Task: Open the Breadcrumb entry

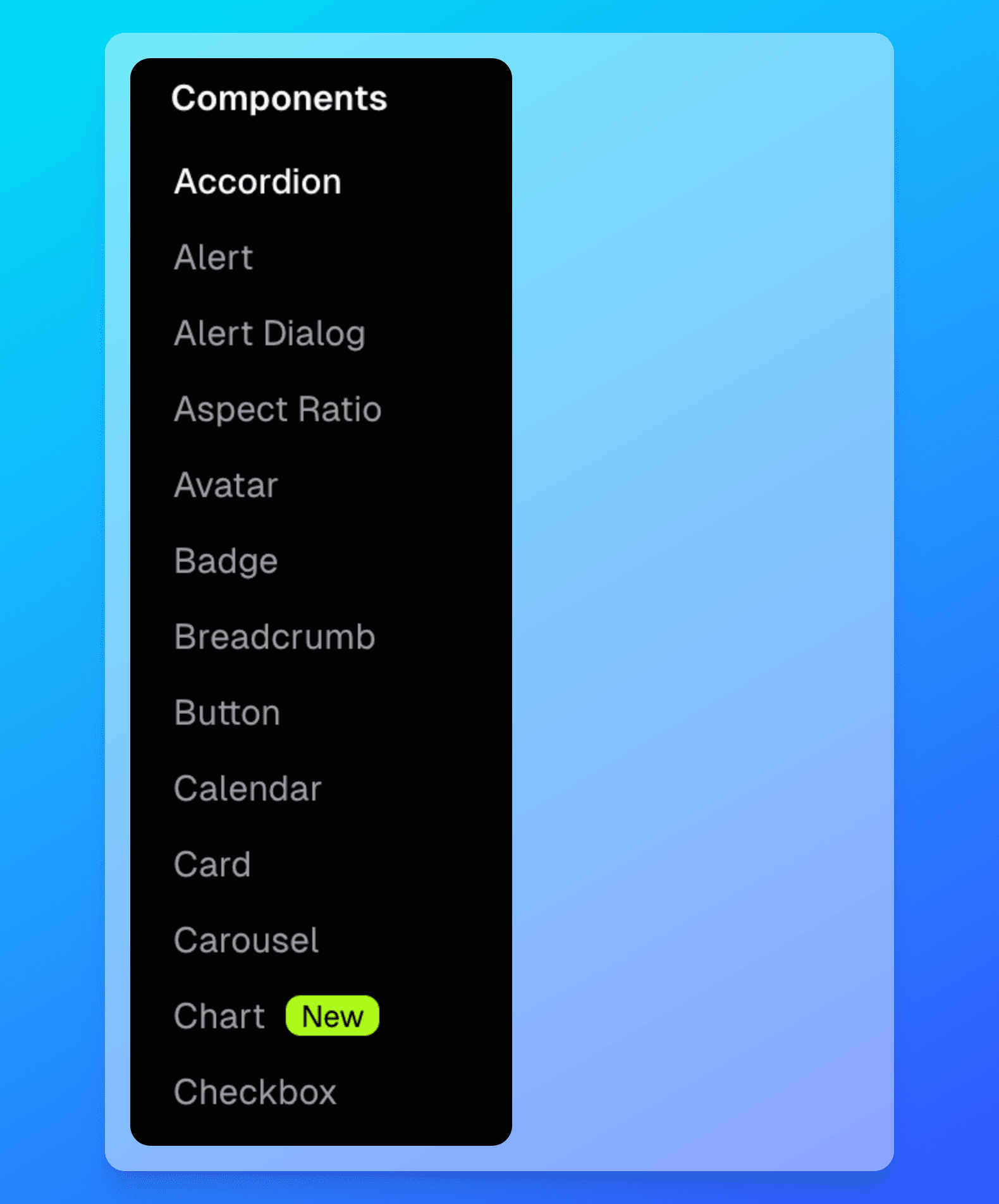Action: [x=274, y=637]
